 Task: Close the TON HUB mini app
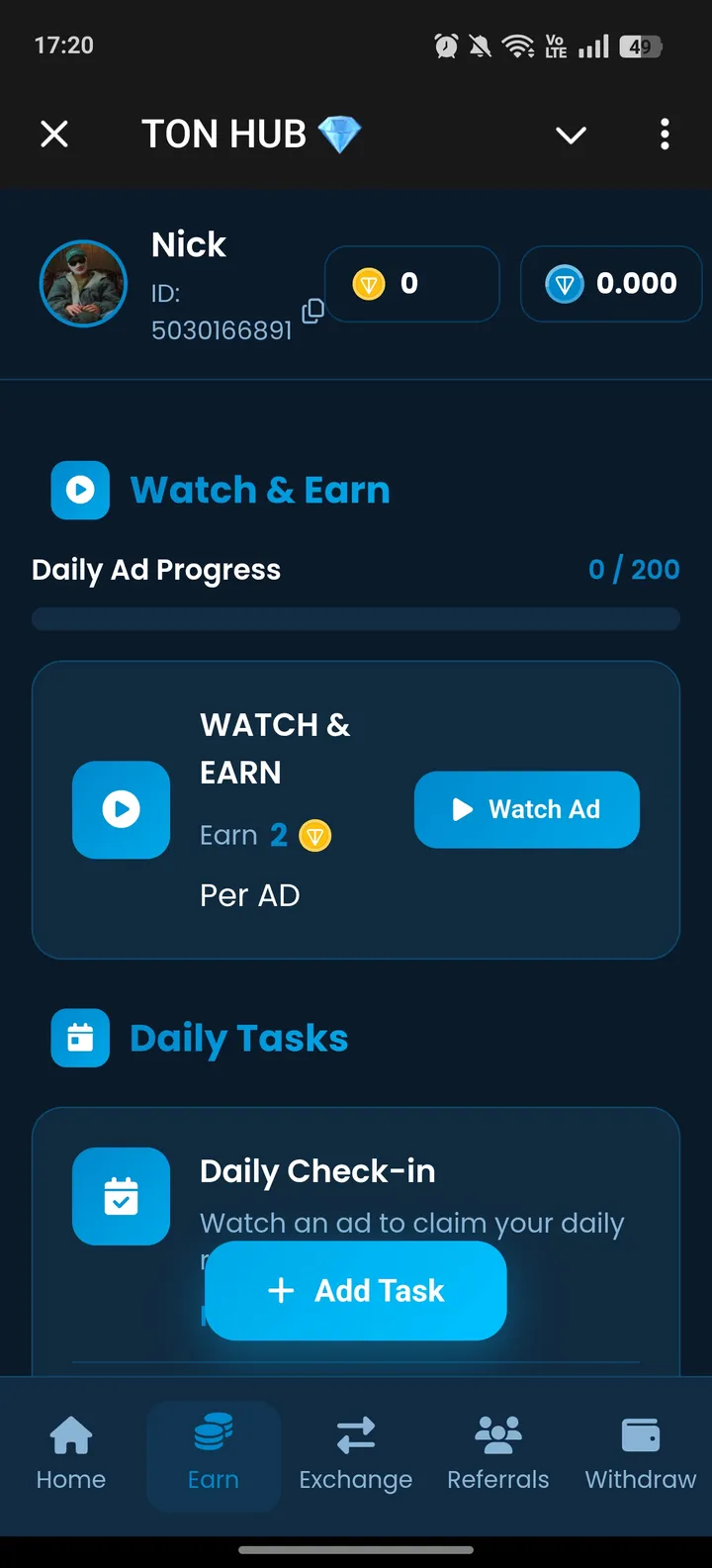tap(54, 135)
